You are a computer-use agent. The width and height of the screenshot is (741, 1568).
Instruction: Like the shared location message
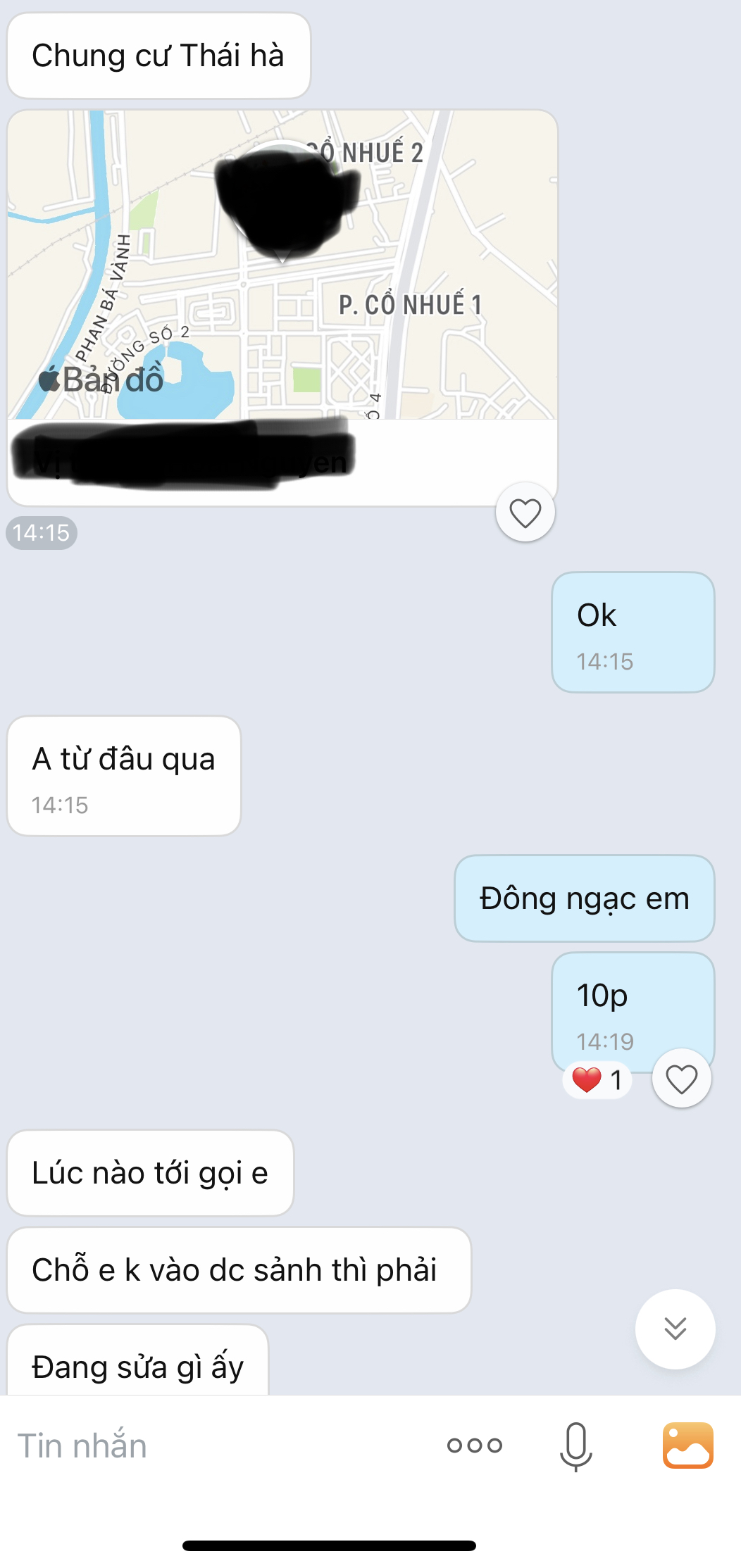point(525,513)
